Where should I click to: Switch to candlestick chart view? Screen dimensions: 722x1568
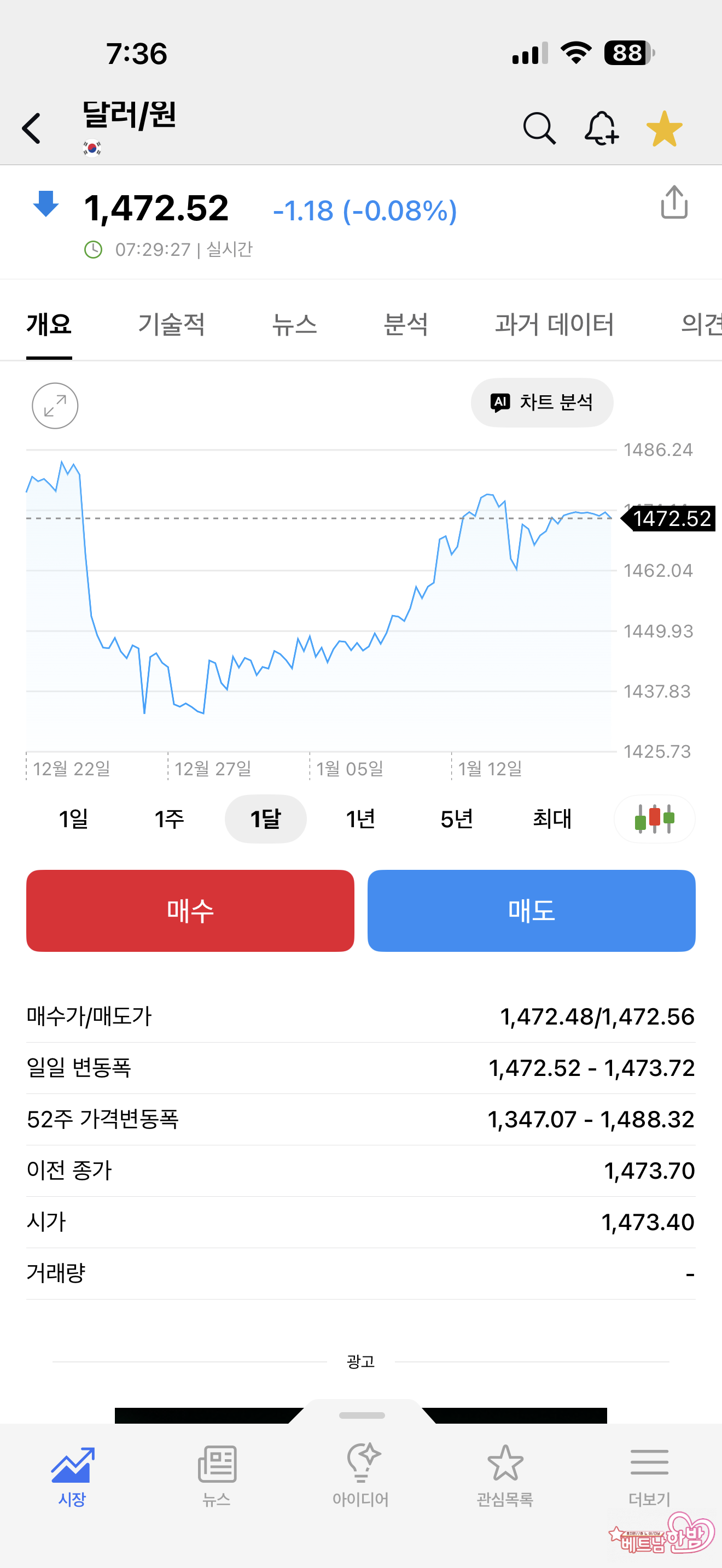click(x=654, y=820)
